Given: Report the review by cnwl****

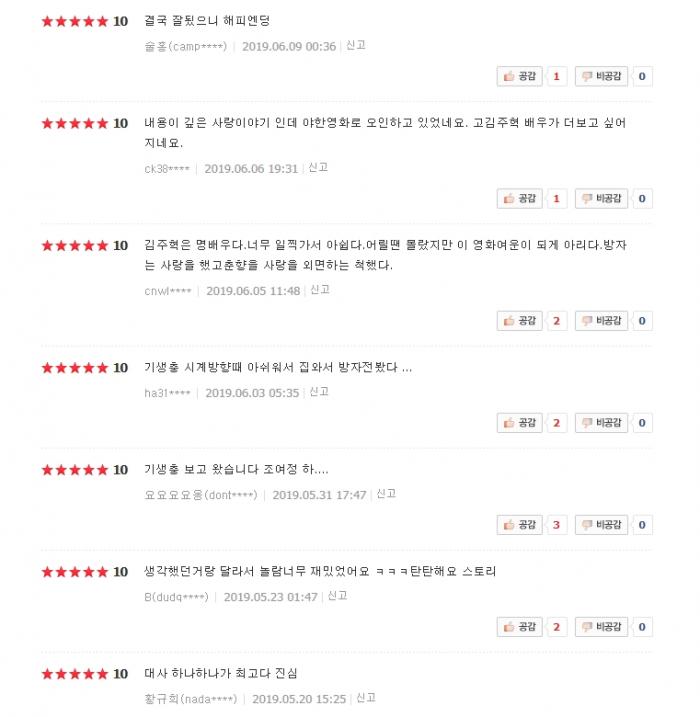Looking at the screenshot, I should [x=320, y=290].
